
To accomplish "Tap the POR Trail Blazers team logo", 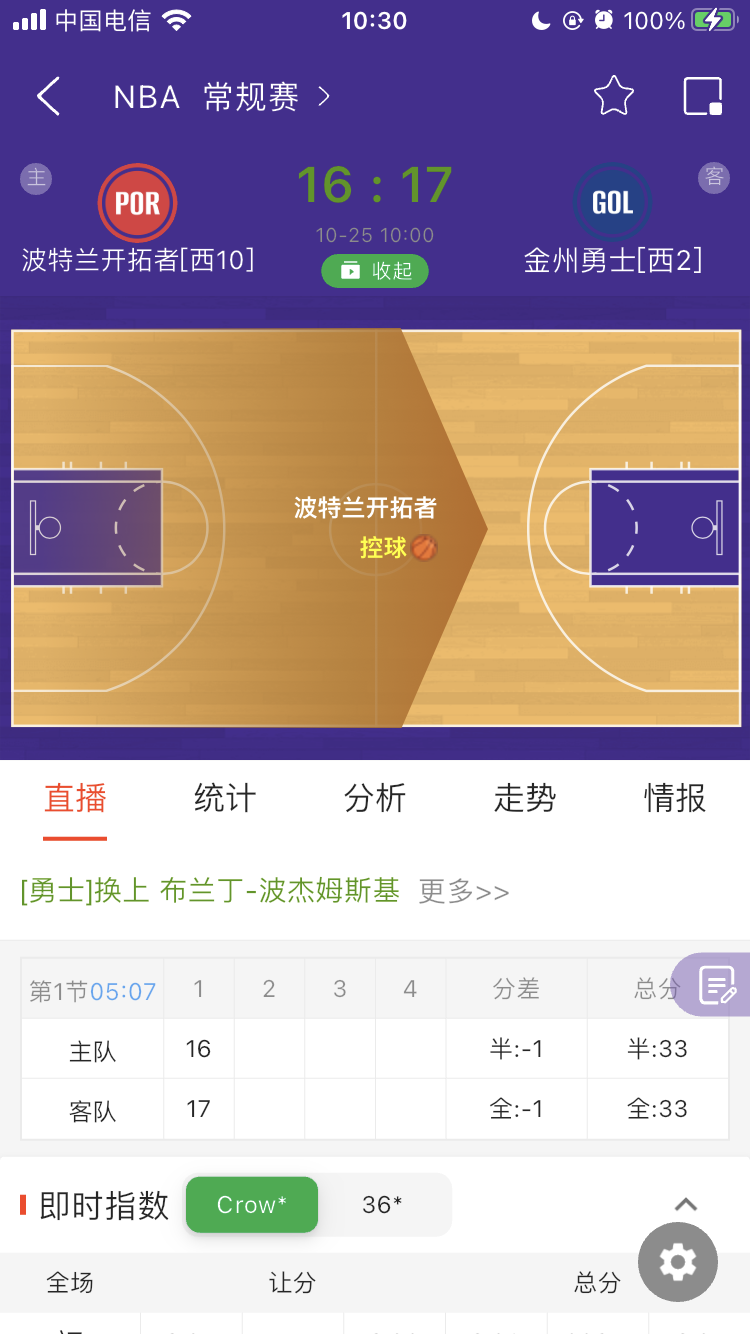I will coord(137,202).
